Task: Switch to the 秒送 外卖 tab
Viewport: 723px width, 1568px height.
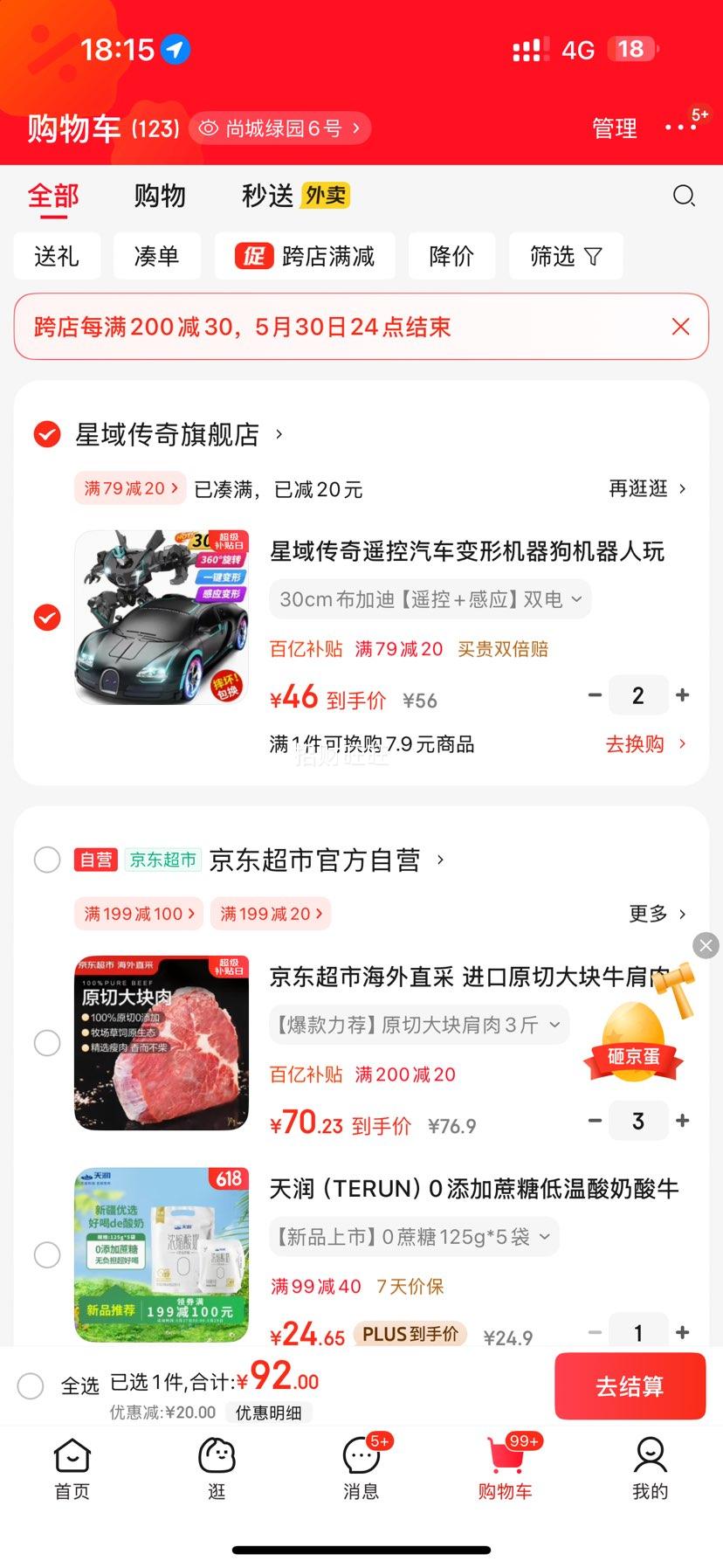Action: [x=295, y=196]
